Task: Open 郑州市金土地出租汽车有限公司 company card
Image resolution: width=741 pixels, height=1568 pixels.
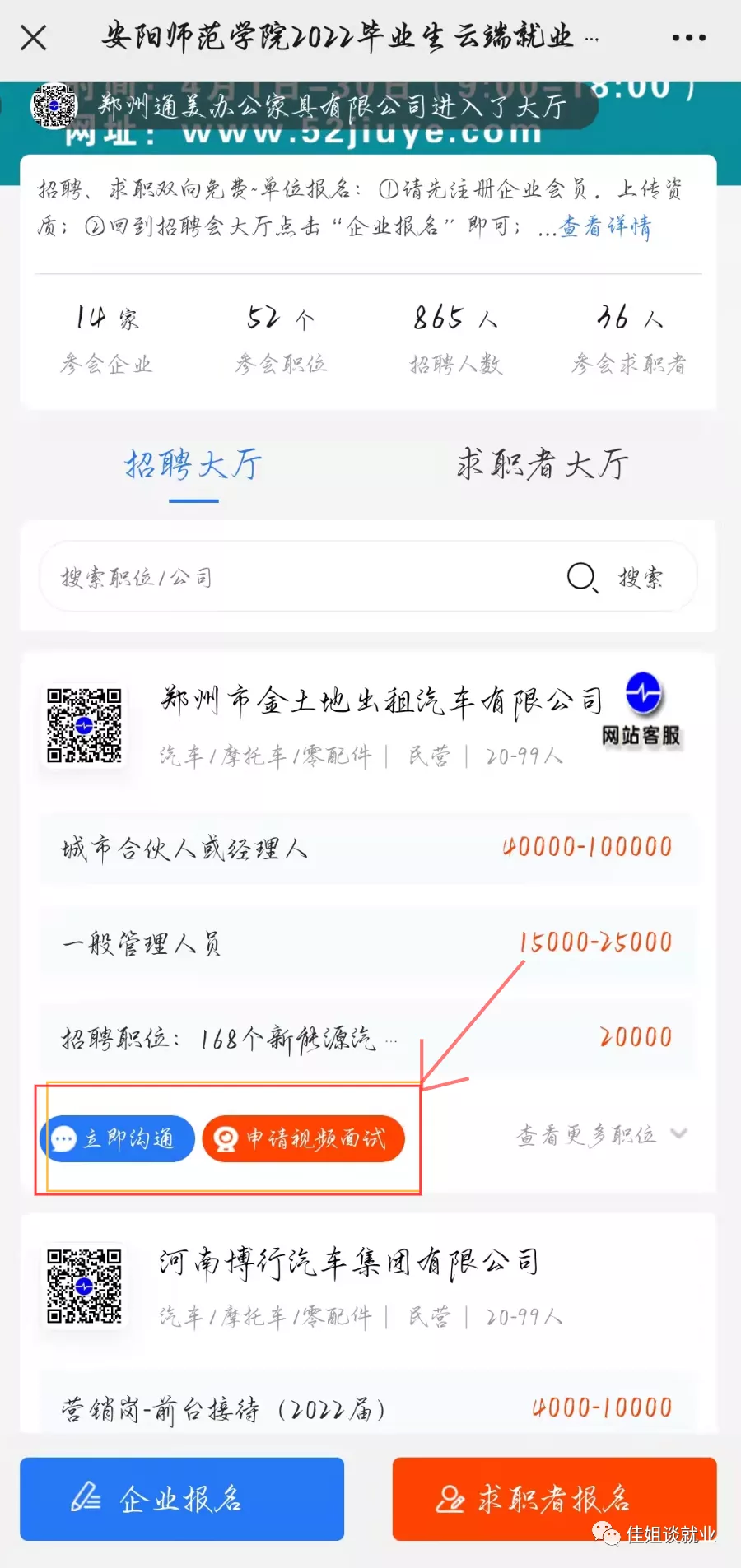Action: (x=380, y=700)
